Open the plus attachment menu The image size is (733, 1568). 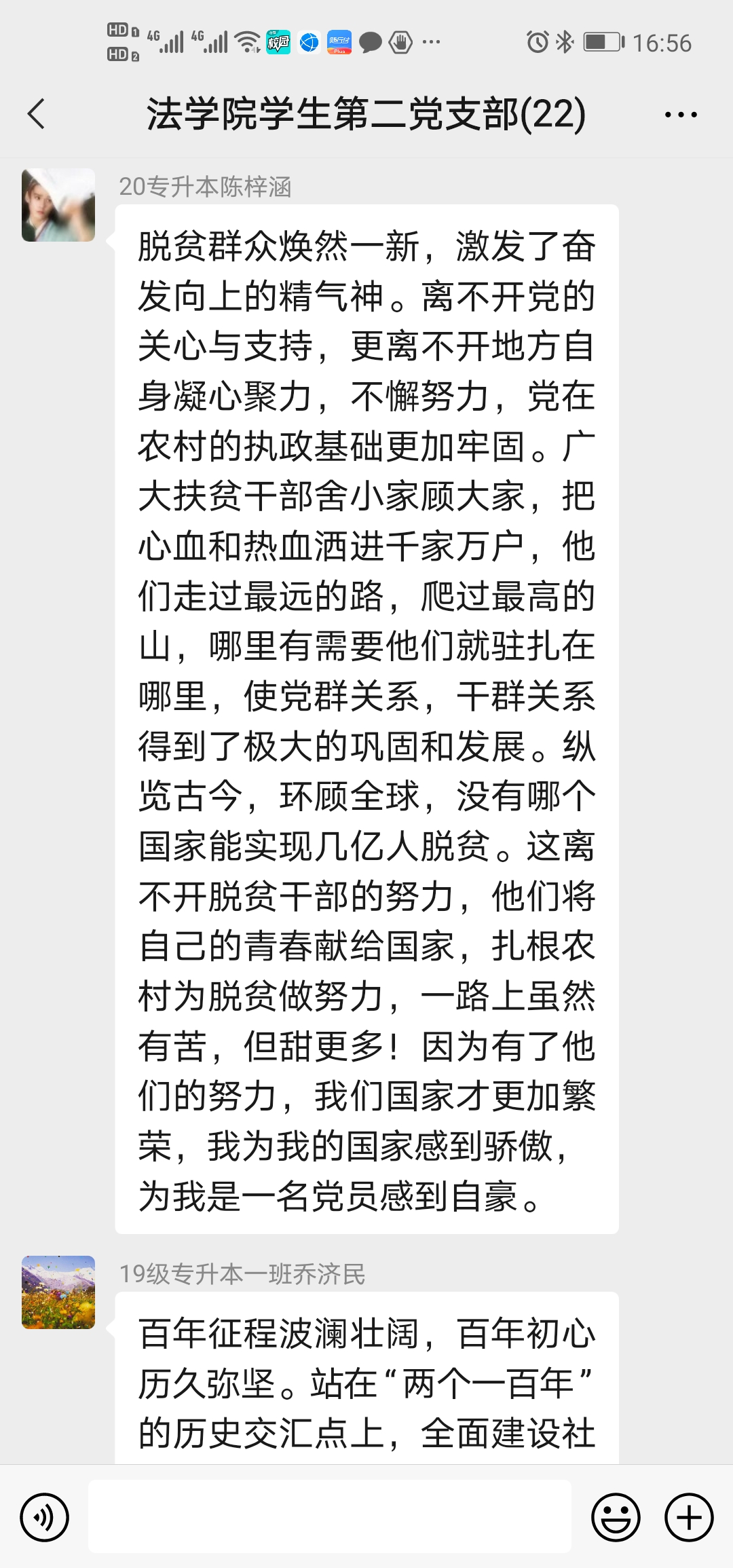coord(689,1517)
